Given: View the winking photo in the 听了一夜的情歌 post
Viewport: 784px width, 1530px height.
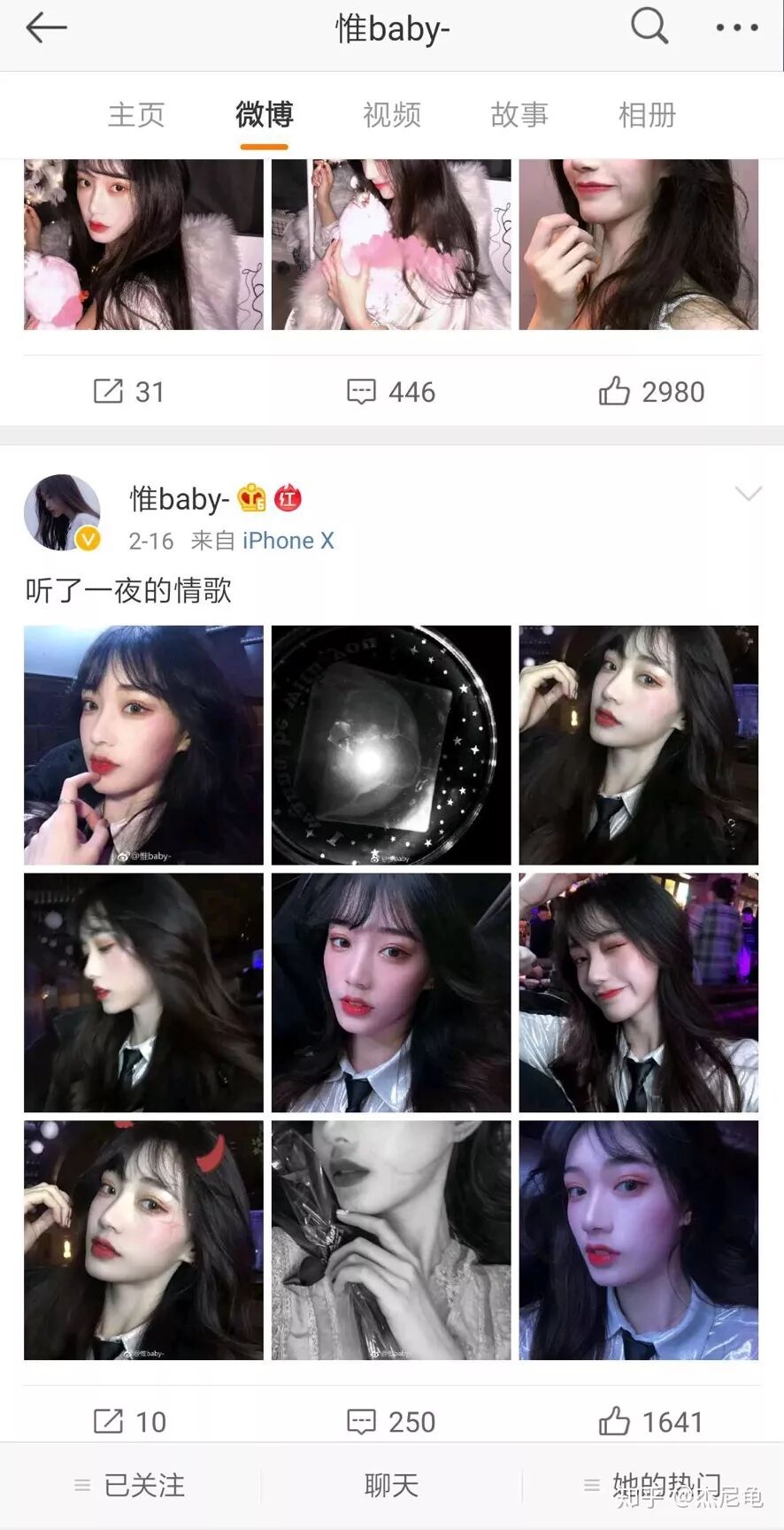Looking at the screenshot, I should tap(639, 992).
